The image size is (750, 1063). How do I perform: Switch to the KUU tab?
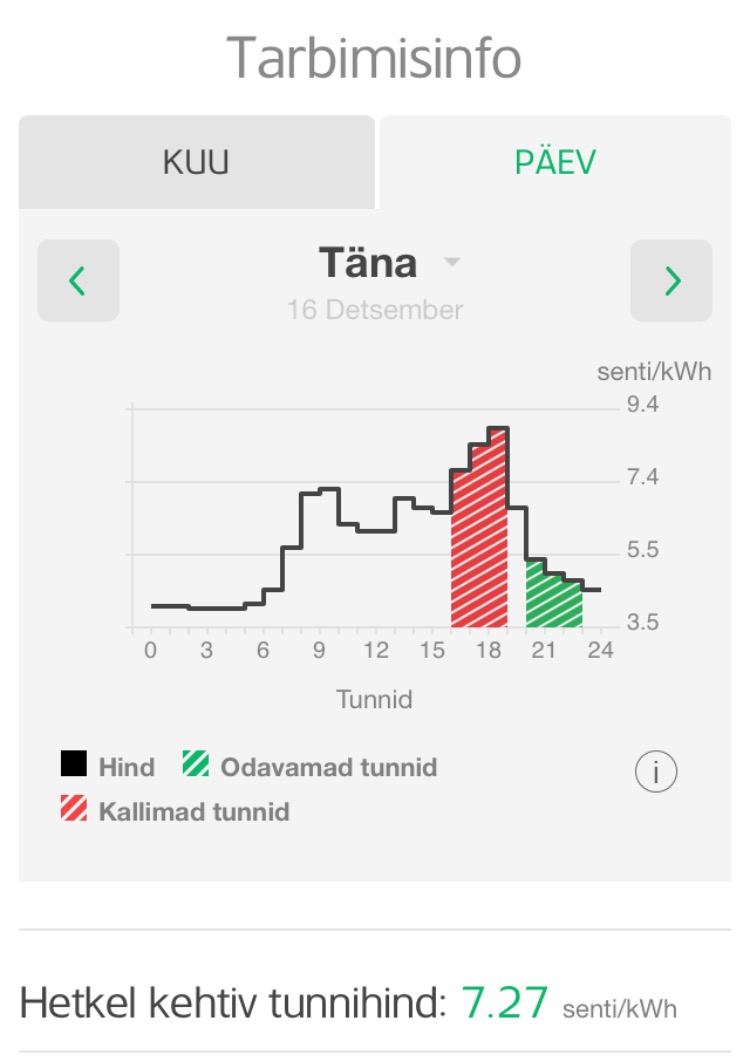(196, 162)
